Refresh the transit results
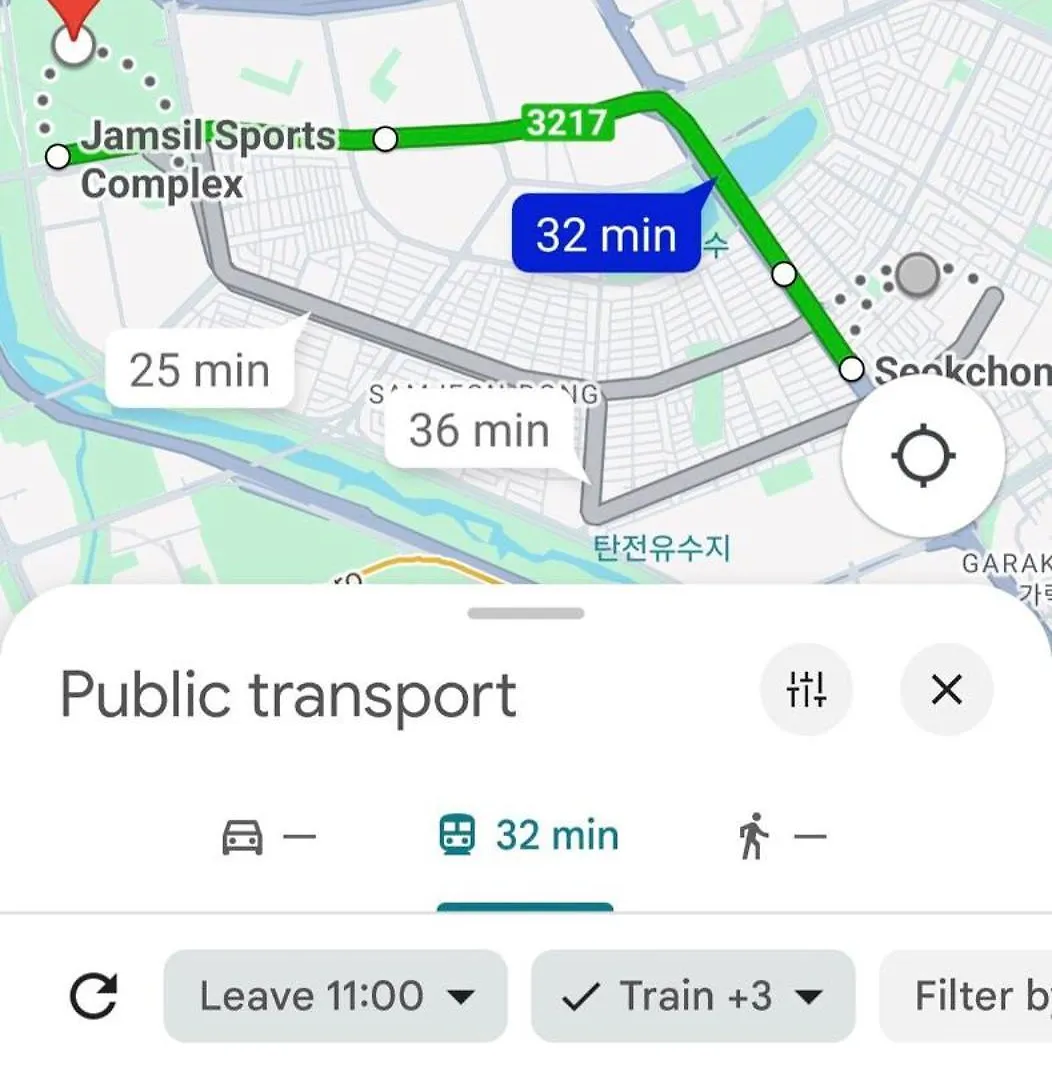The height and width of the screenshot is (1080, 1052). (x=94, y=996)
